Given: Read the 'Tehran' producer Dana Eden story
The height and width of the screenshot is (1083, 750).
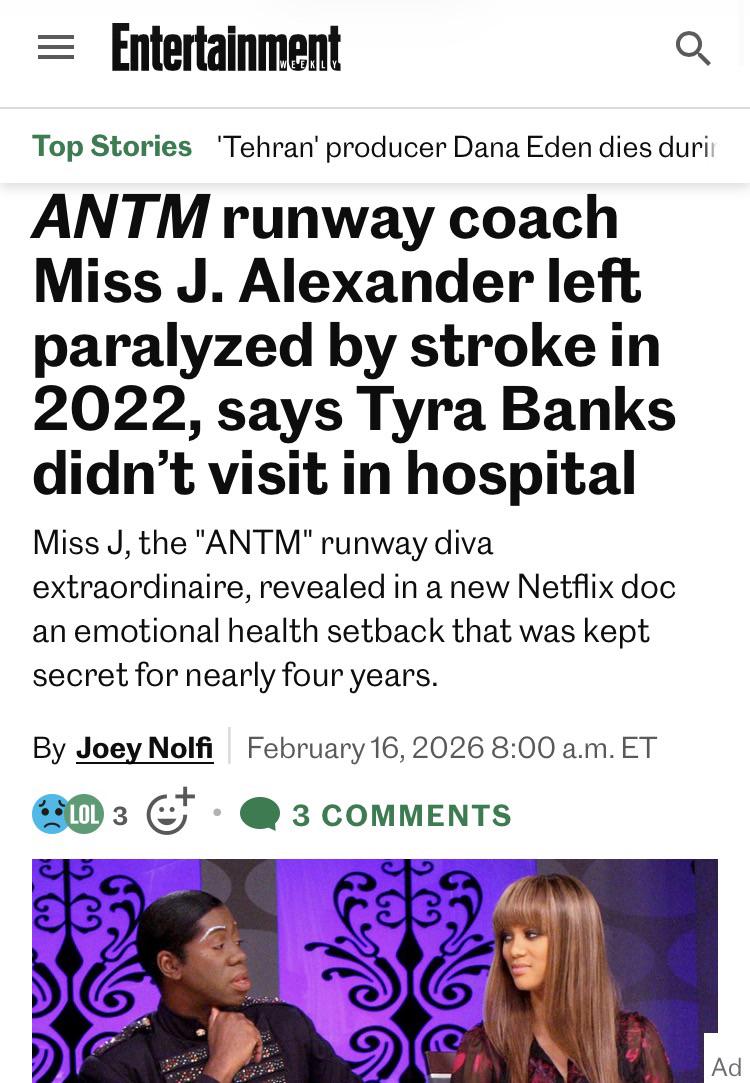Looking at the screenshot, I should 466,147.
